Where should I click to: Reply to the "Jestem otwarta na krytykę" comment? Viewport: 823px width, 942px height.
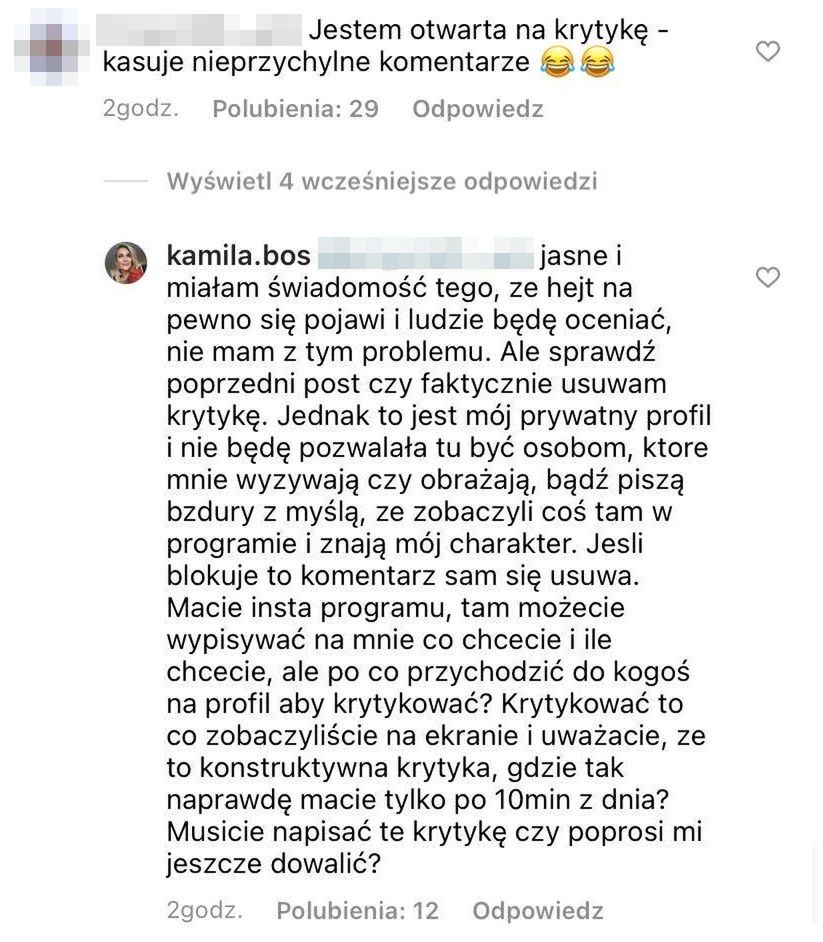point(477,109)
